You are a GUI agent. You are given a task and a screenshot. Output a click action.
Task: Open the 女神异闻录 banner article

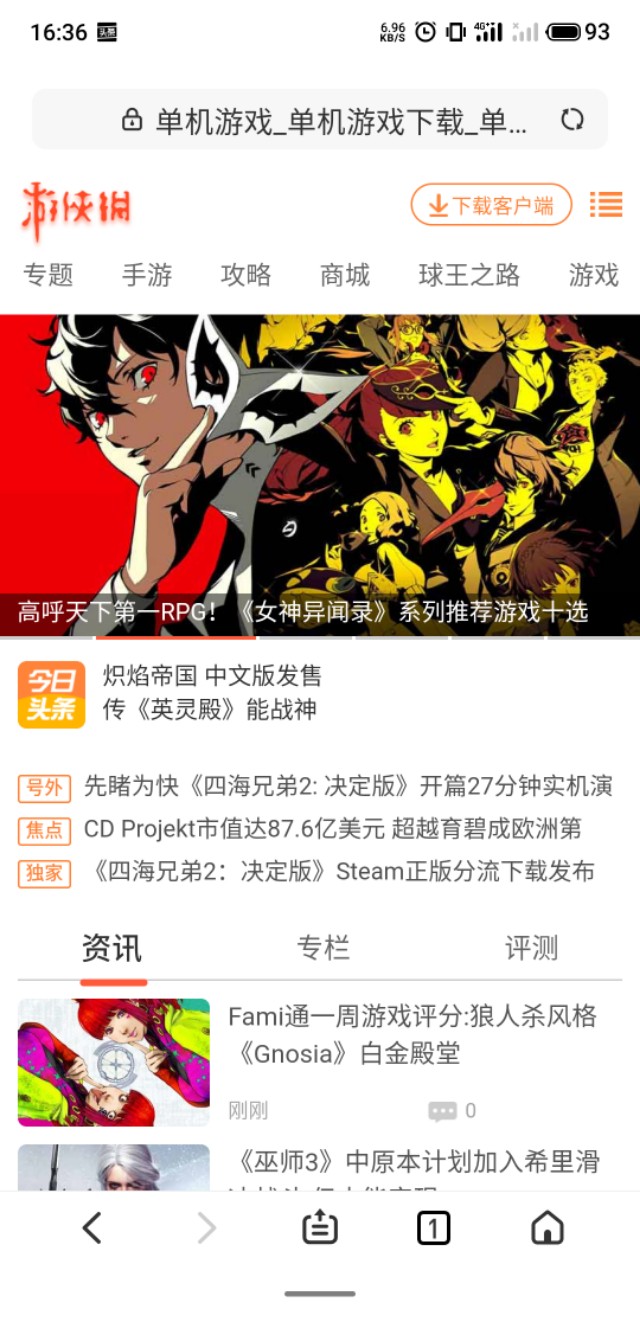320,475
